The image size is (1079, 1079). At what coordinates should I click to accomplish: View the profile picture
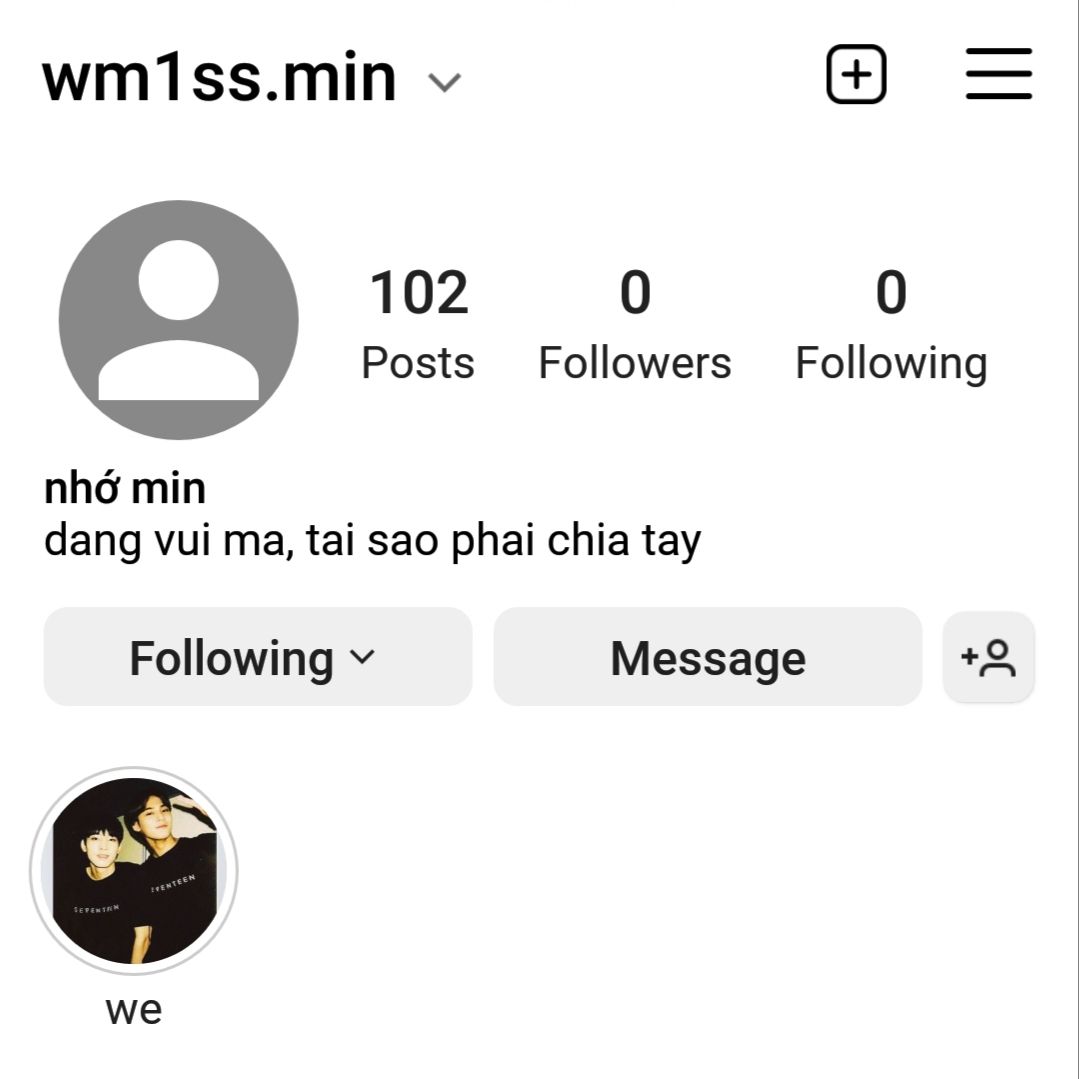tap(178, 320)
